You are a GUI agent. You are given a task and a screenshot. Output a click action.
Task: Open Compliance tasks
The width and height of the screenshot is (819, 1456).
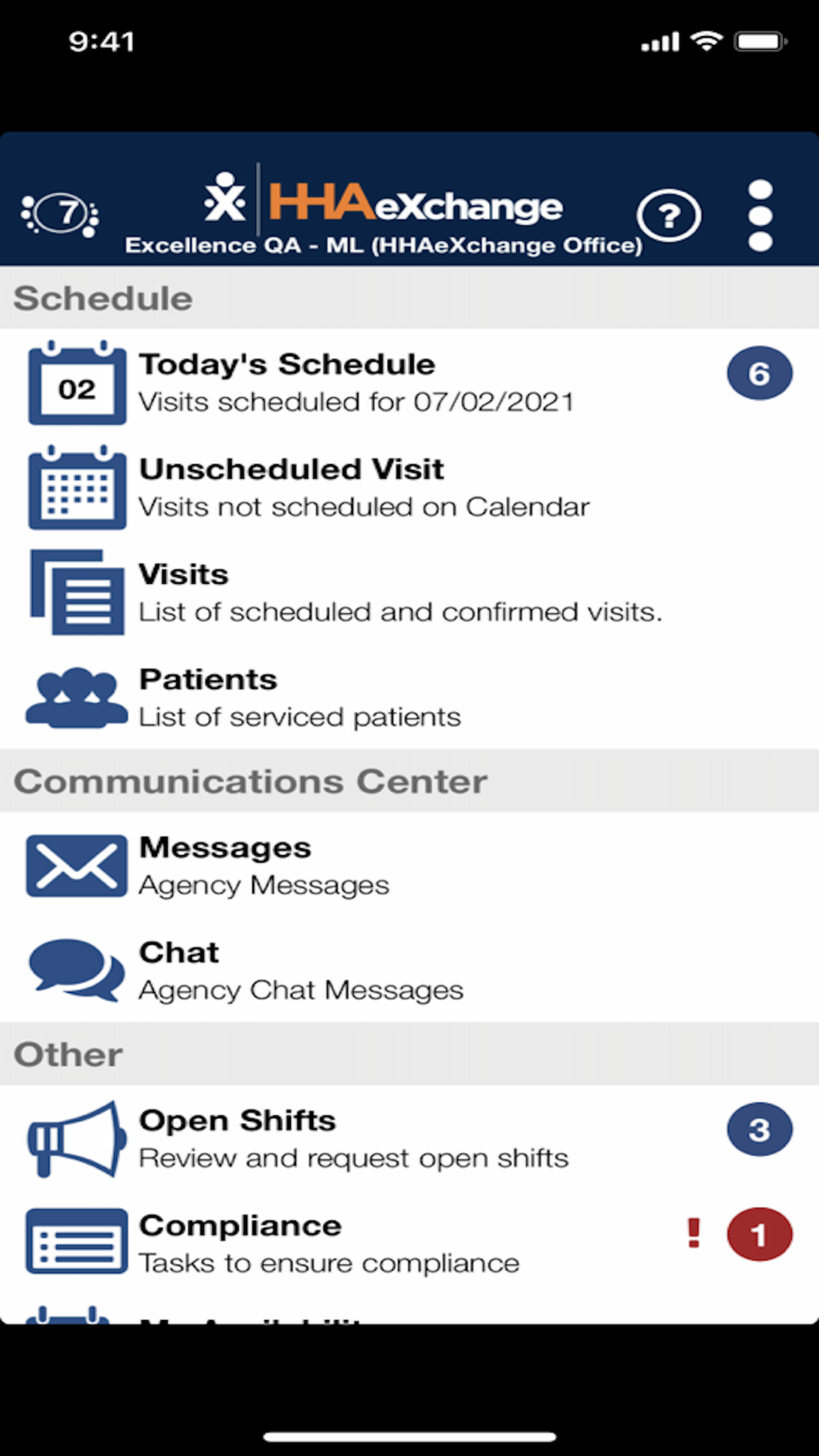point(409,1243)
